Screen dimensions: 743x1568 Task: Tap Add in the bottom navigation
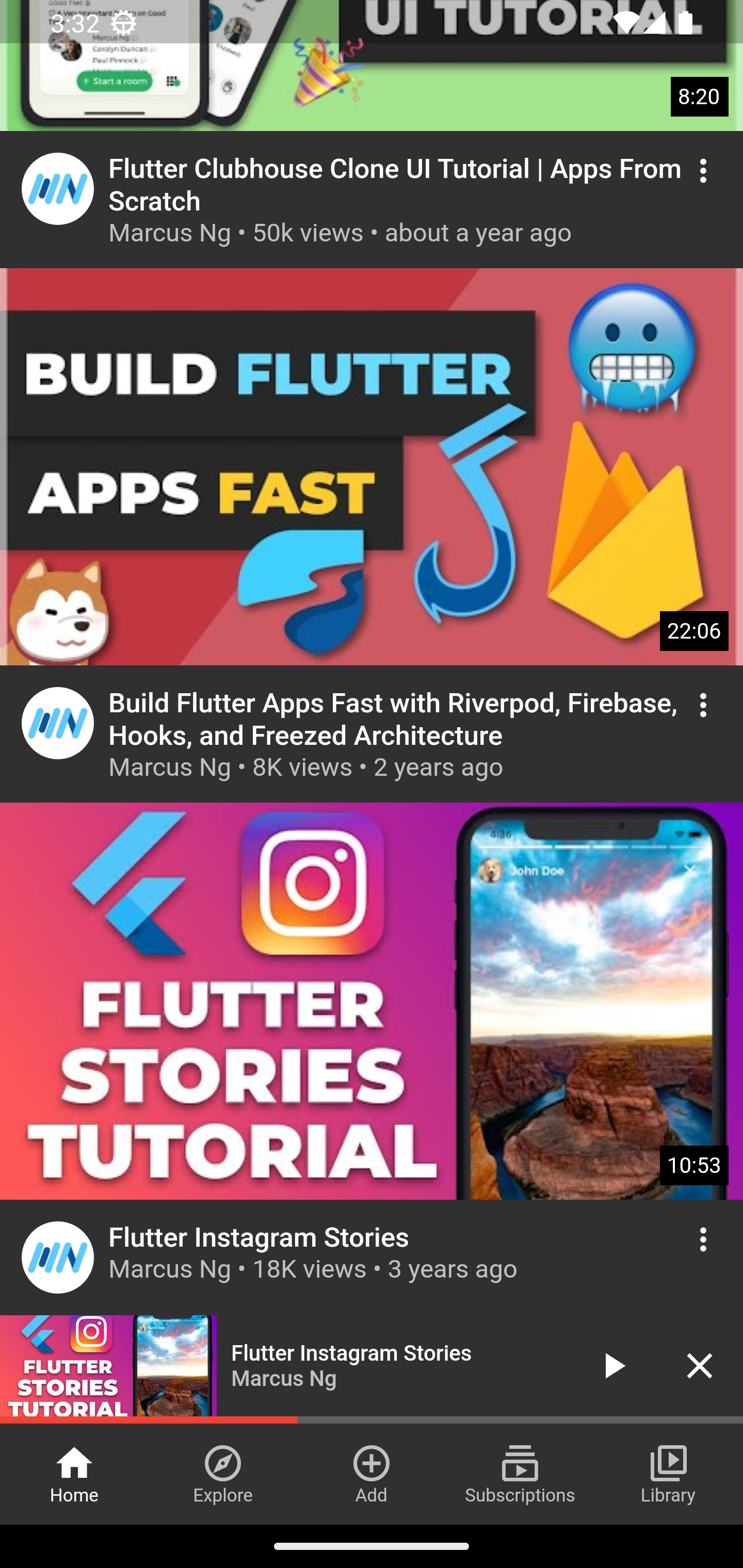point(372,1474)
